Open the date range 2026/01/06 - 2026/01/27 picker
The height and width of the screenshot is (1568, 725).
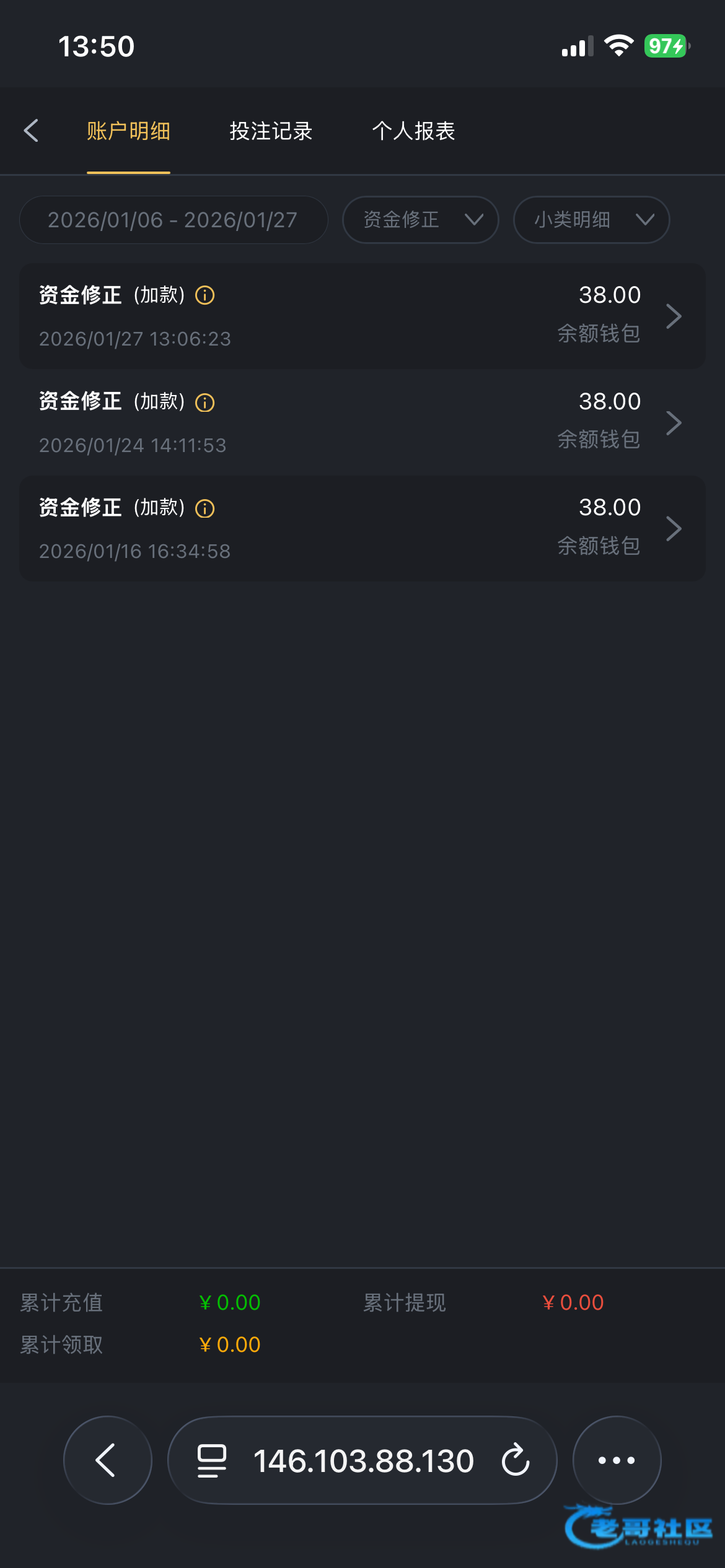[173, 220]
